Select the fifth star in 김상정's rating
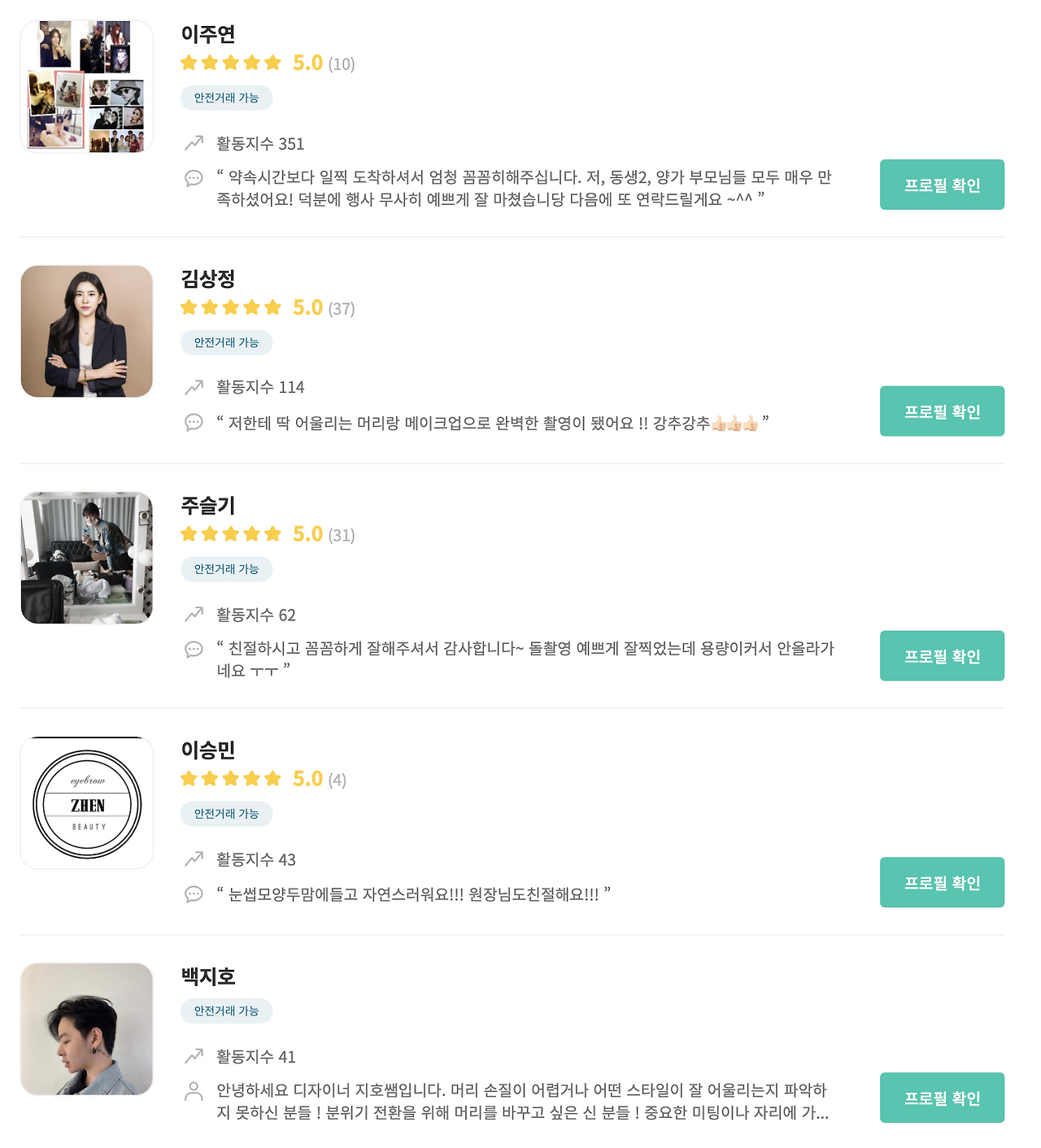 [x=274, y=307]
